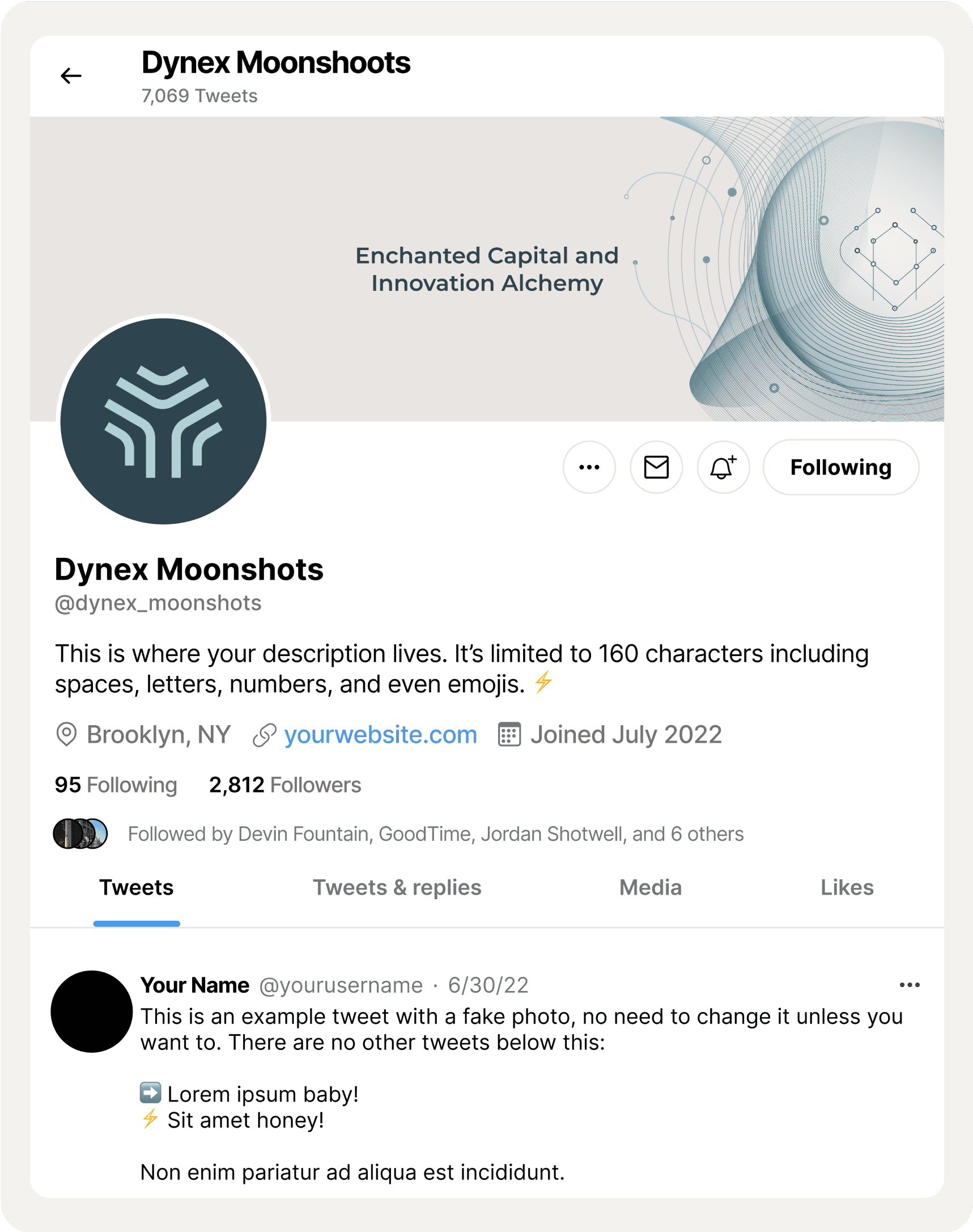Switch to the Likes tab
The height and width of the screenshot is (1232, 973).
pos(847,887)
